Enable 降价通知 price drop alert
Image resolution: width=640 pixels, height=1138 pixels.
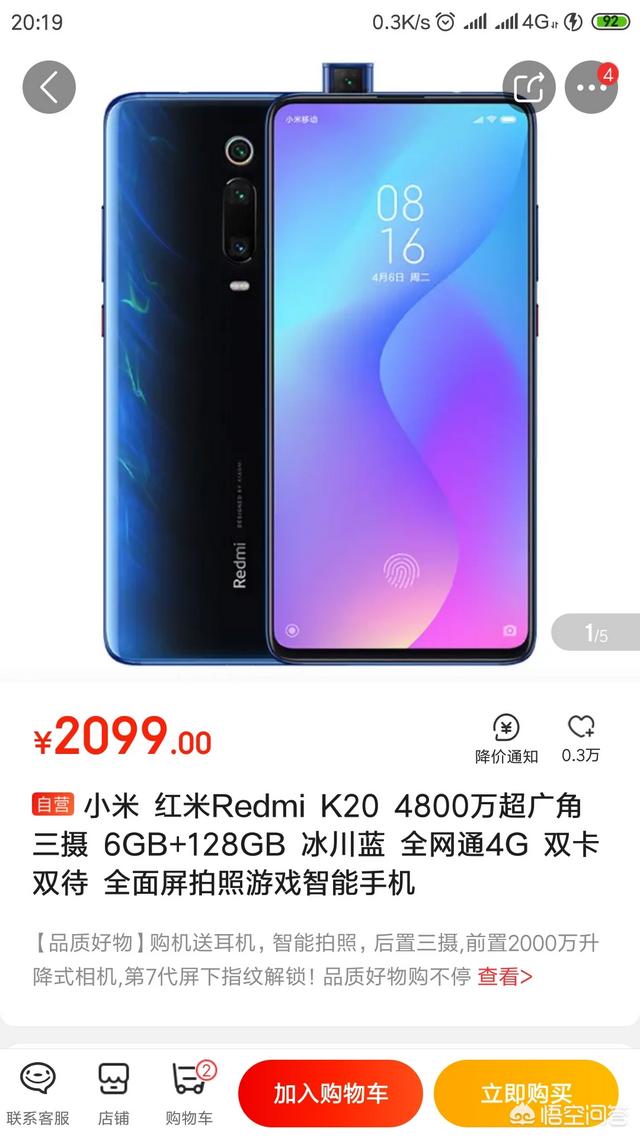506,739
